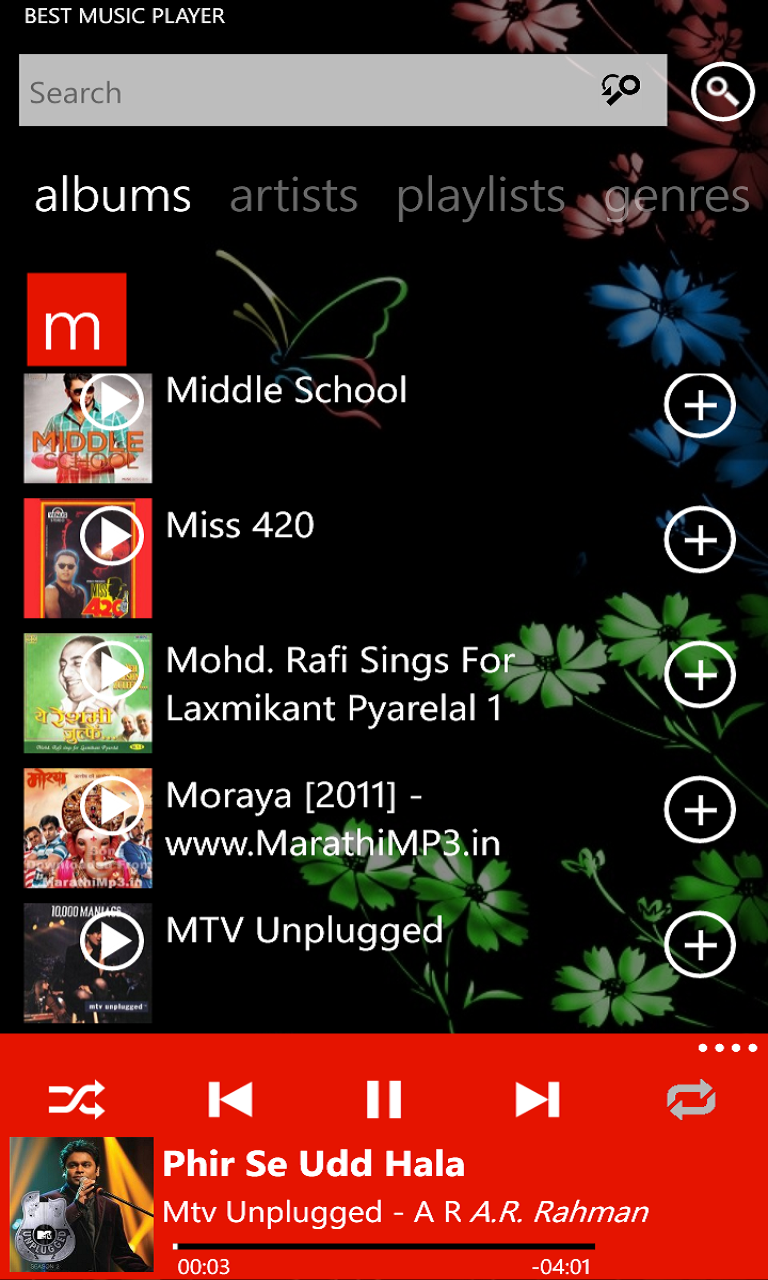Play the Miss 420 album

coord(113,536)
